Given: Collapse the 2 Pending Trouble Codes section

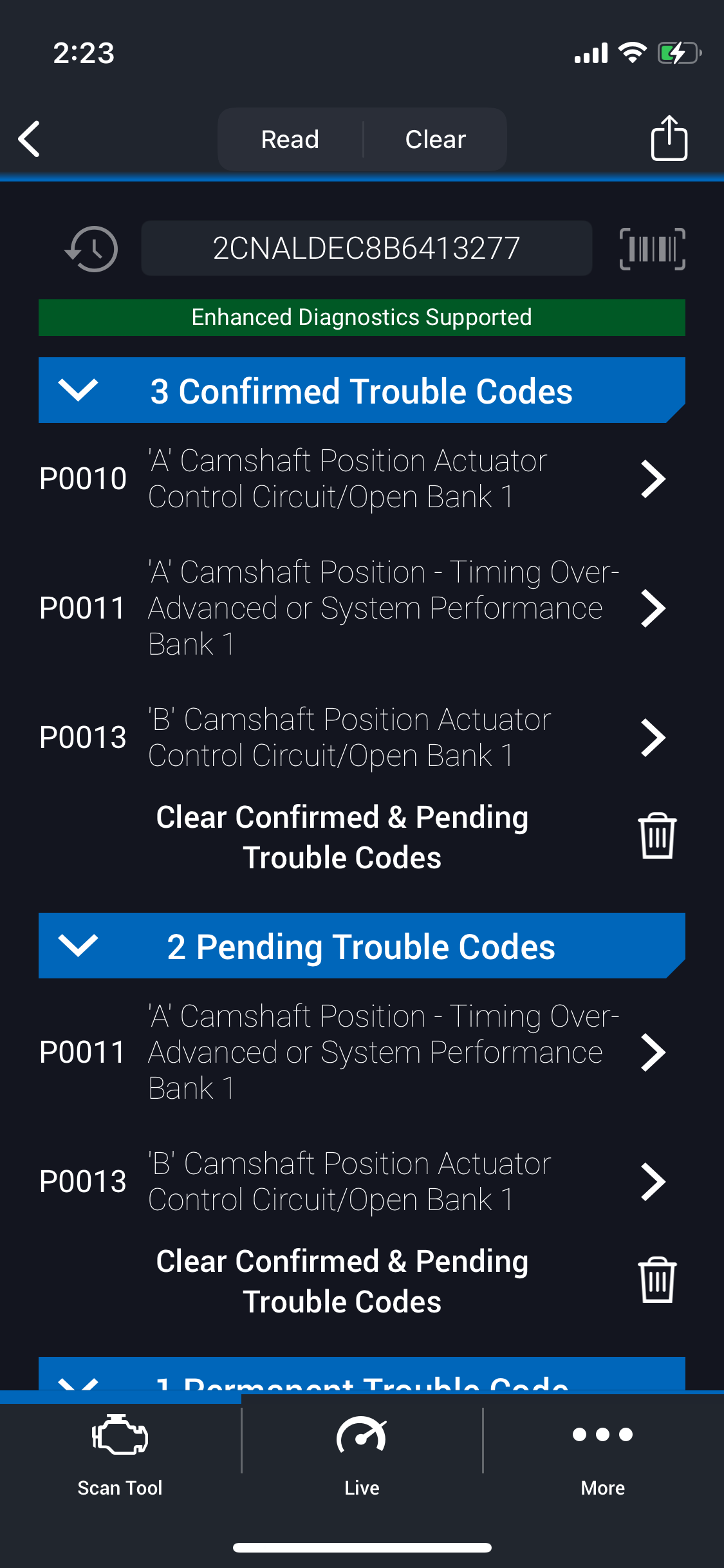Looking at the screenshot, I should (78, 946).
